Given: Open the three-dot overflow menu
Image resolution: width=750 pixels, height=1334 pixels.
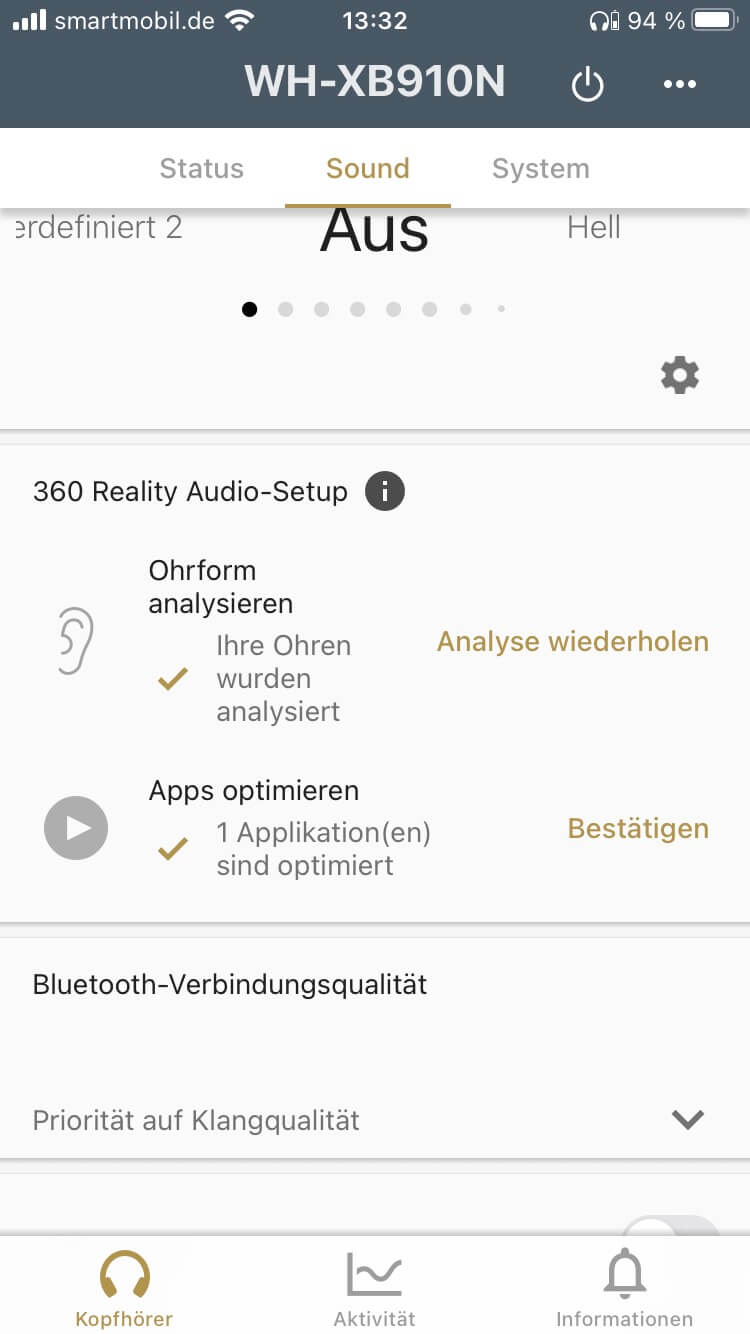Looking at the screenshot, I should point(680,85).
